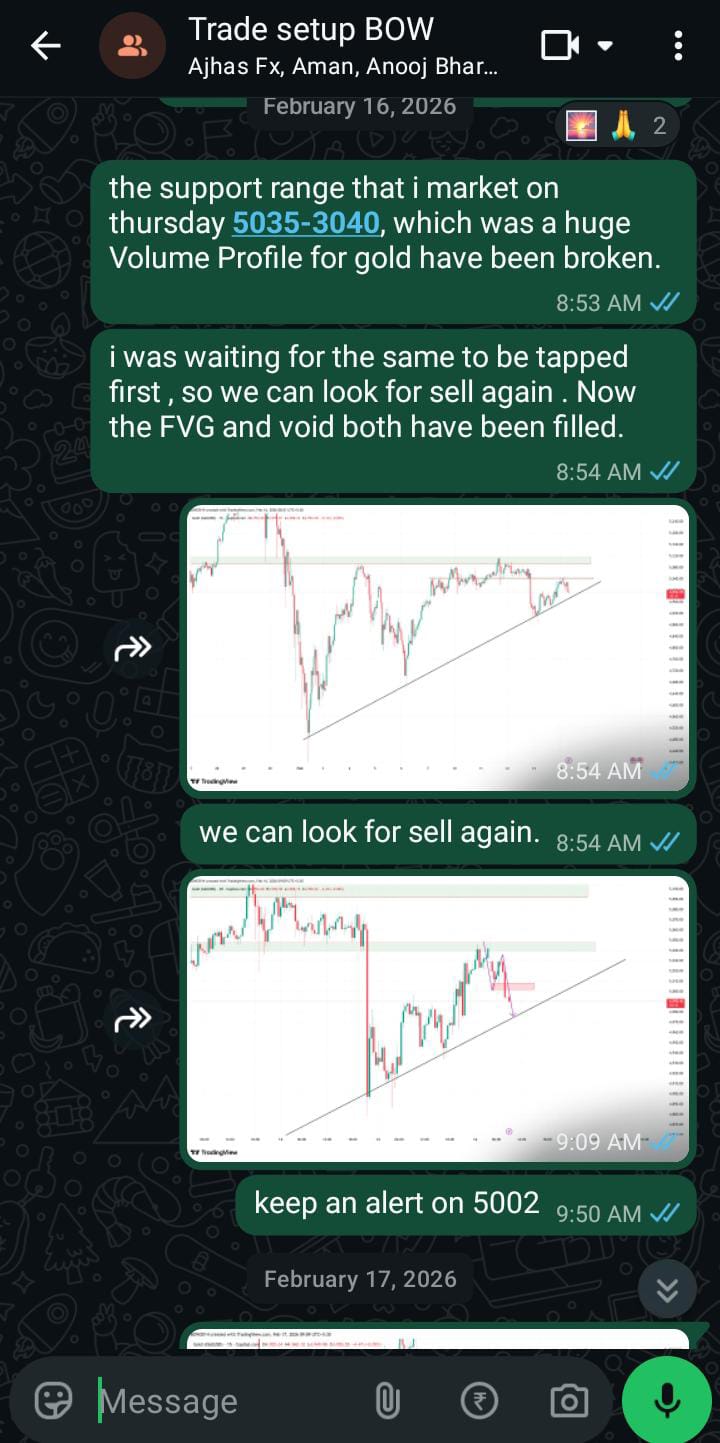
Task: Tap the 5035-3040 link in the message
Action: [x=305, y=223]
